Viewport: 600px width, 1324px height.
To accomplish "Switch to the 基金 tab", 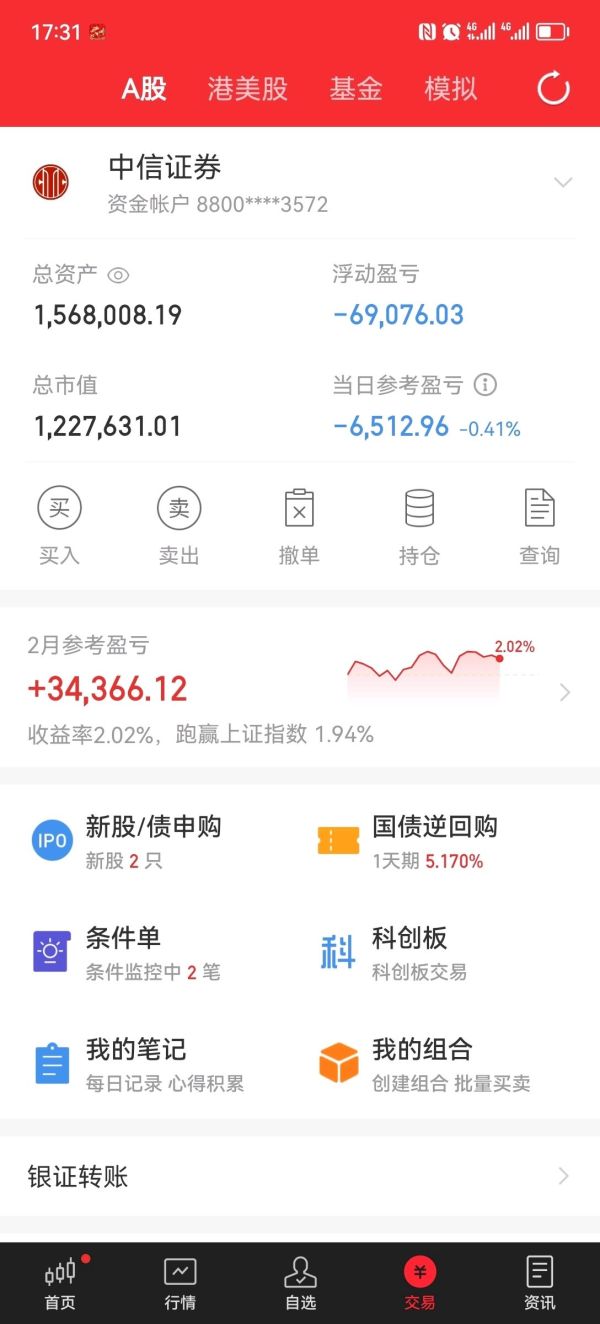I will (356, 88).
